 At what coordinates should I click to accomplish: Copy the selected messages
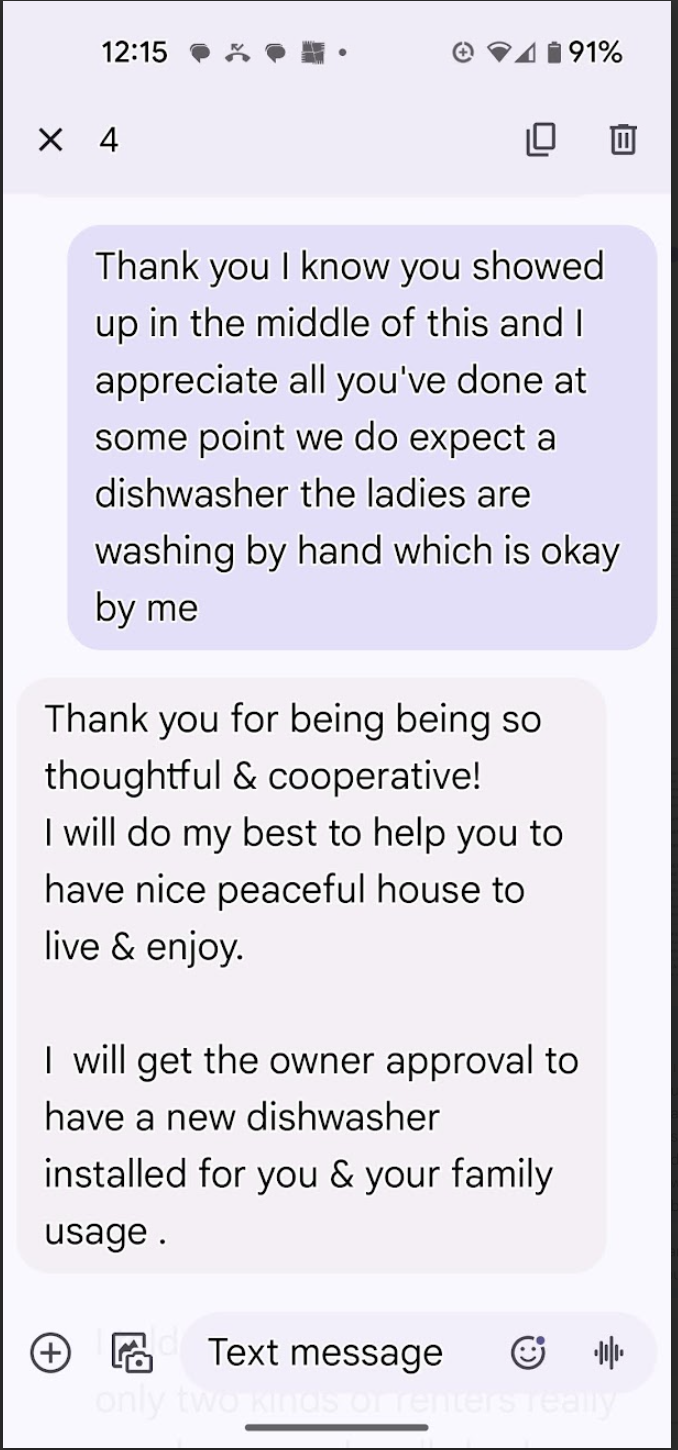coord(540,140)
